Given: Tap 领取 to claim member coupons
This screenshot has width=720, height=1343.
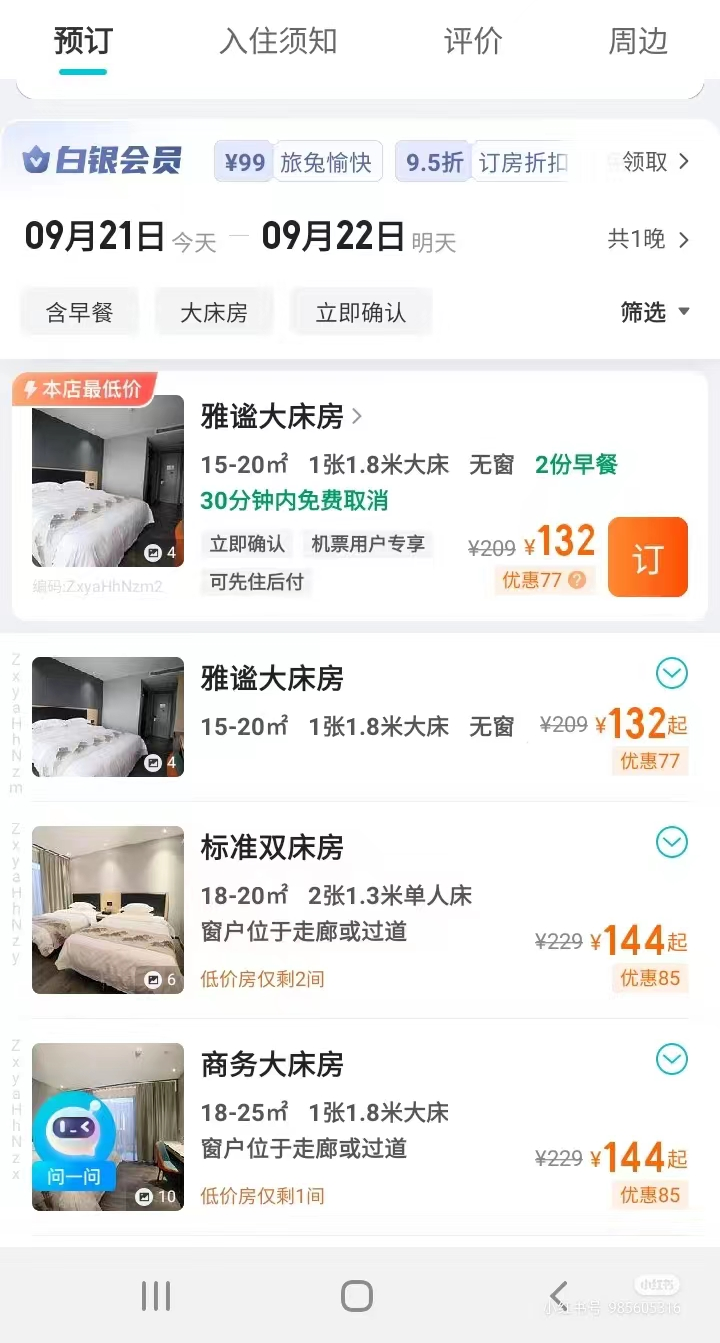Looking at the screenshot, I should tap(656, 161).
